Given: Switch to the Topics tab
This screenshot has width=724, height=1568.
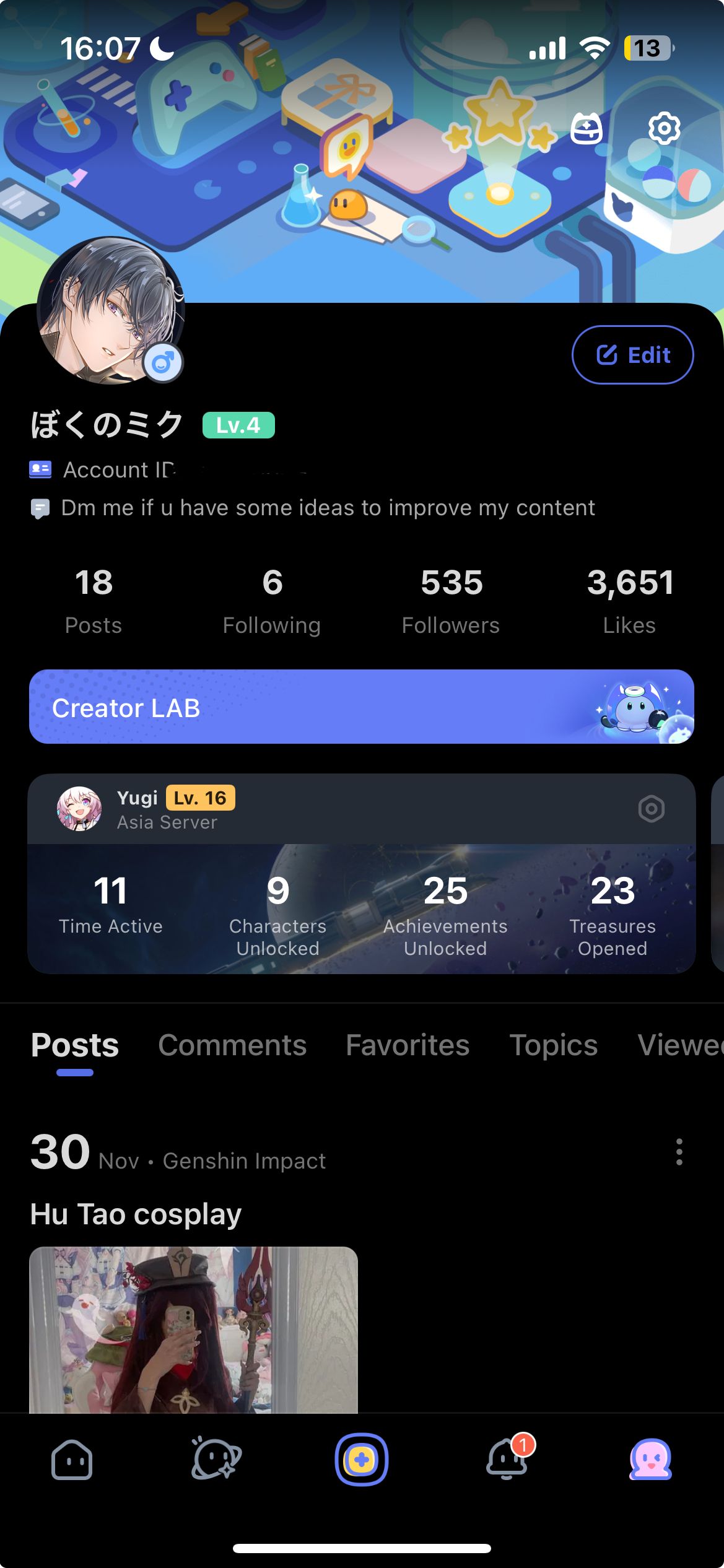Looking at the screenshot, I should pyautogui.click(x=553, y=1045).
